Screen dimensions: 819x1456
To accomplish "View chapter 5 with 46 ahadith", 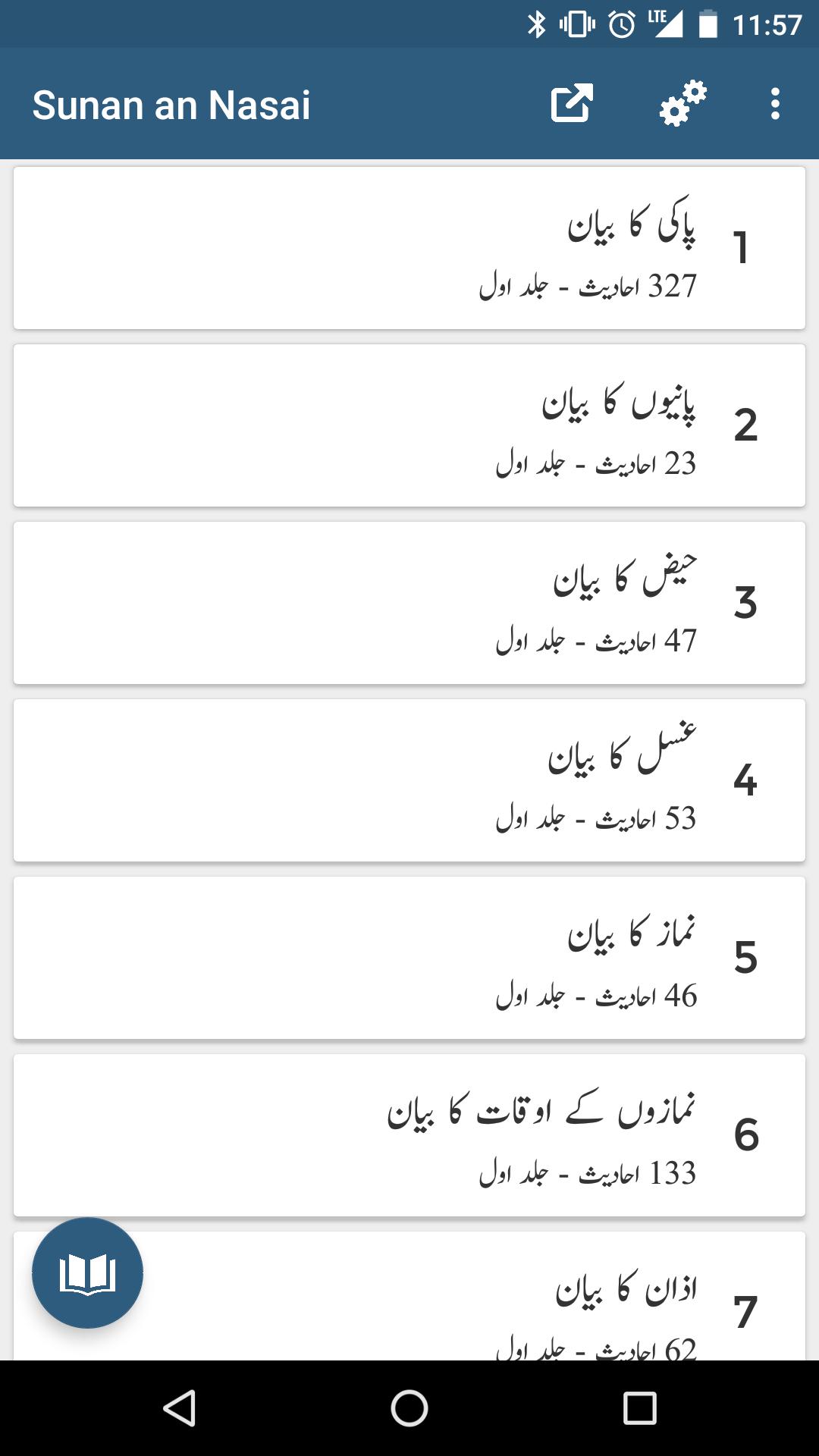I will tap(409, 958).
